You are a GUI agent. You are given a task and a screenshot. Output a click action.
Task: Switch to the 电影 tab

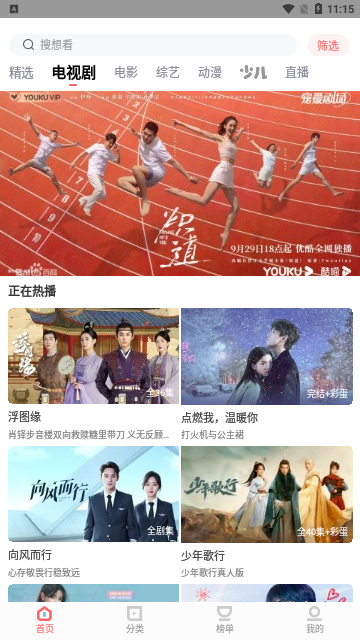coord(126,72)
